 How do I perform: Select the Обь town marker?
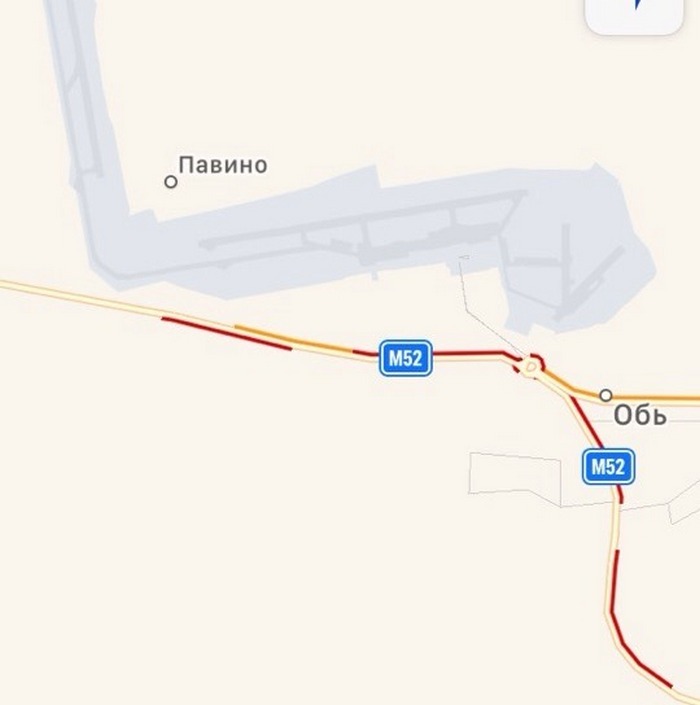coord(606,395)
